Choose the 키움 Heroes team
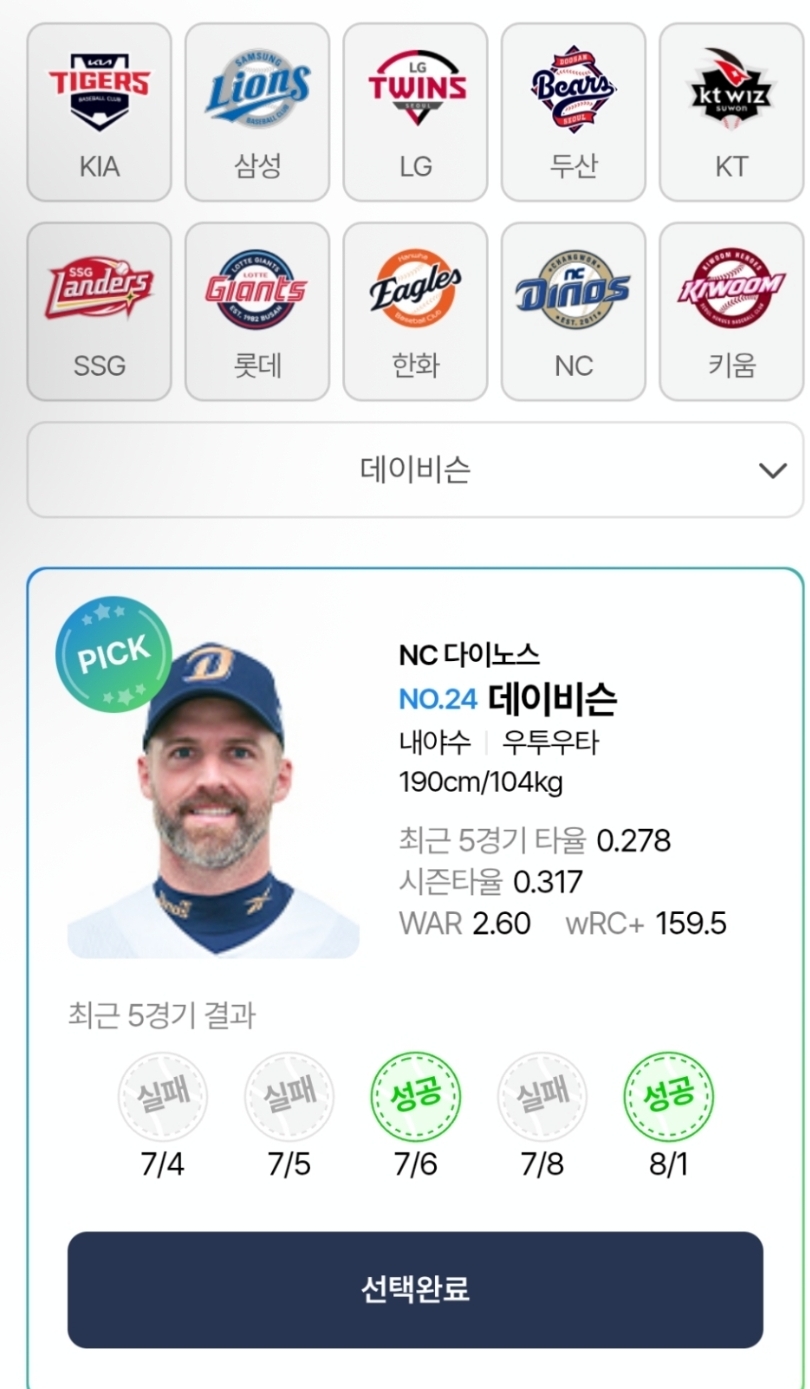 [731, 312]
